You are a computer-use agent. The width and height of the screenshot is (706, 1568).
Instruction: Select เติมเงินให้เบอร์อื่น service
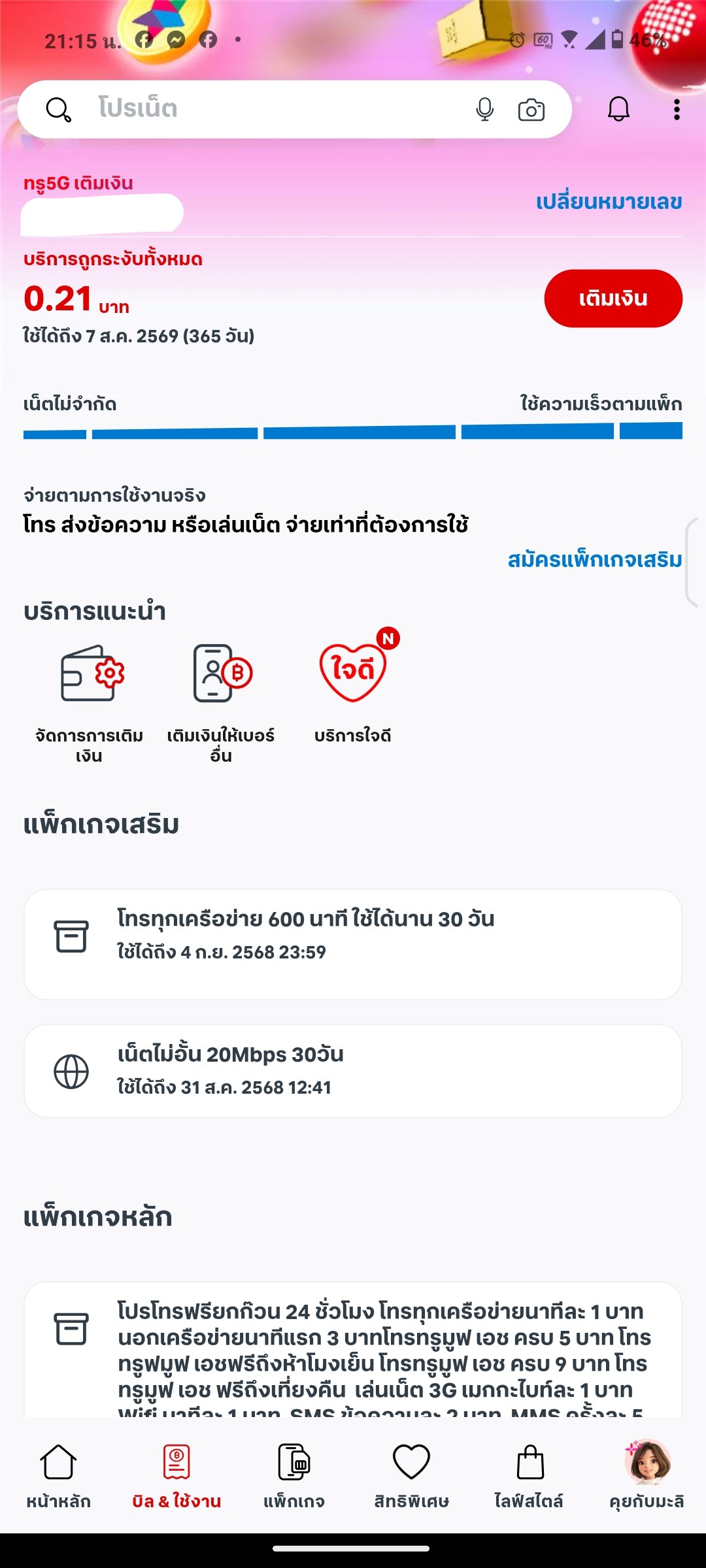221,703
